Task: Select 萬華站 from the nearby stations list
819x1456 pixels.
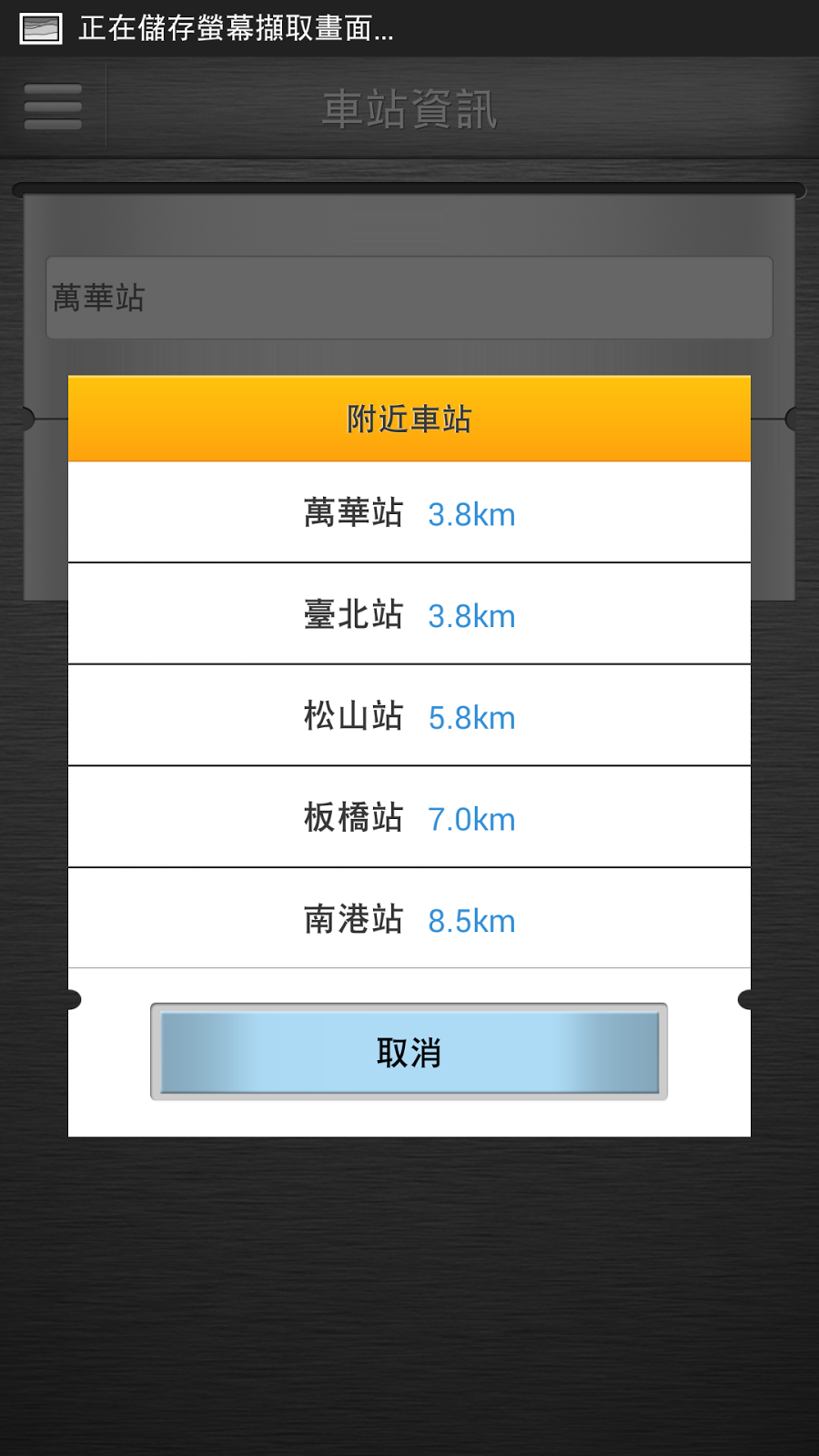Action: [409, 512]
